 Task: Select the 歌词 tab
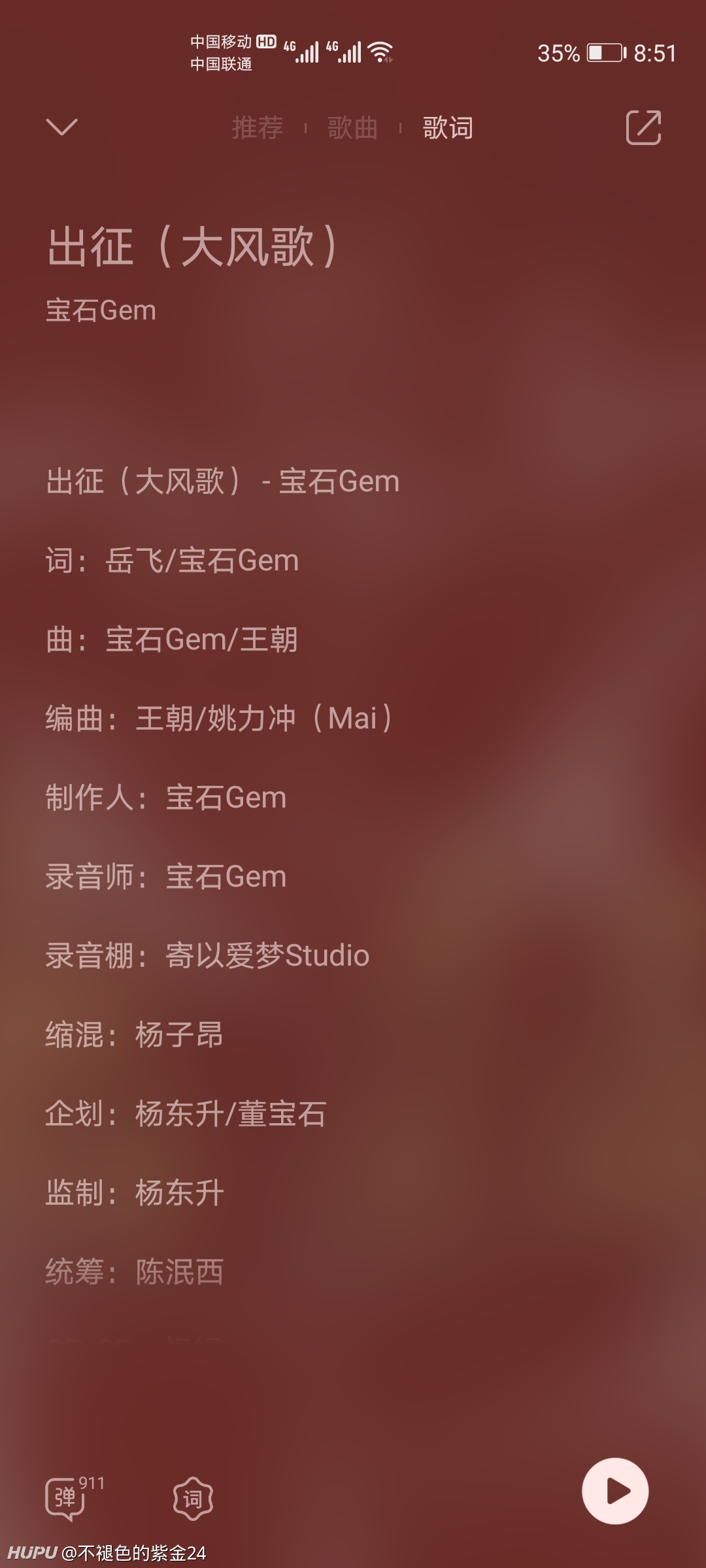[x=448, y=127]
